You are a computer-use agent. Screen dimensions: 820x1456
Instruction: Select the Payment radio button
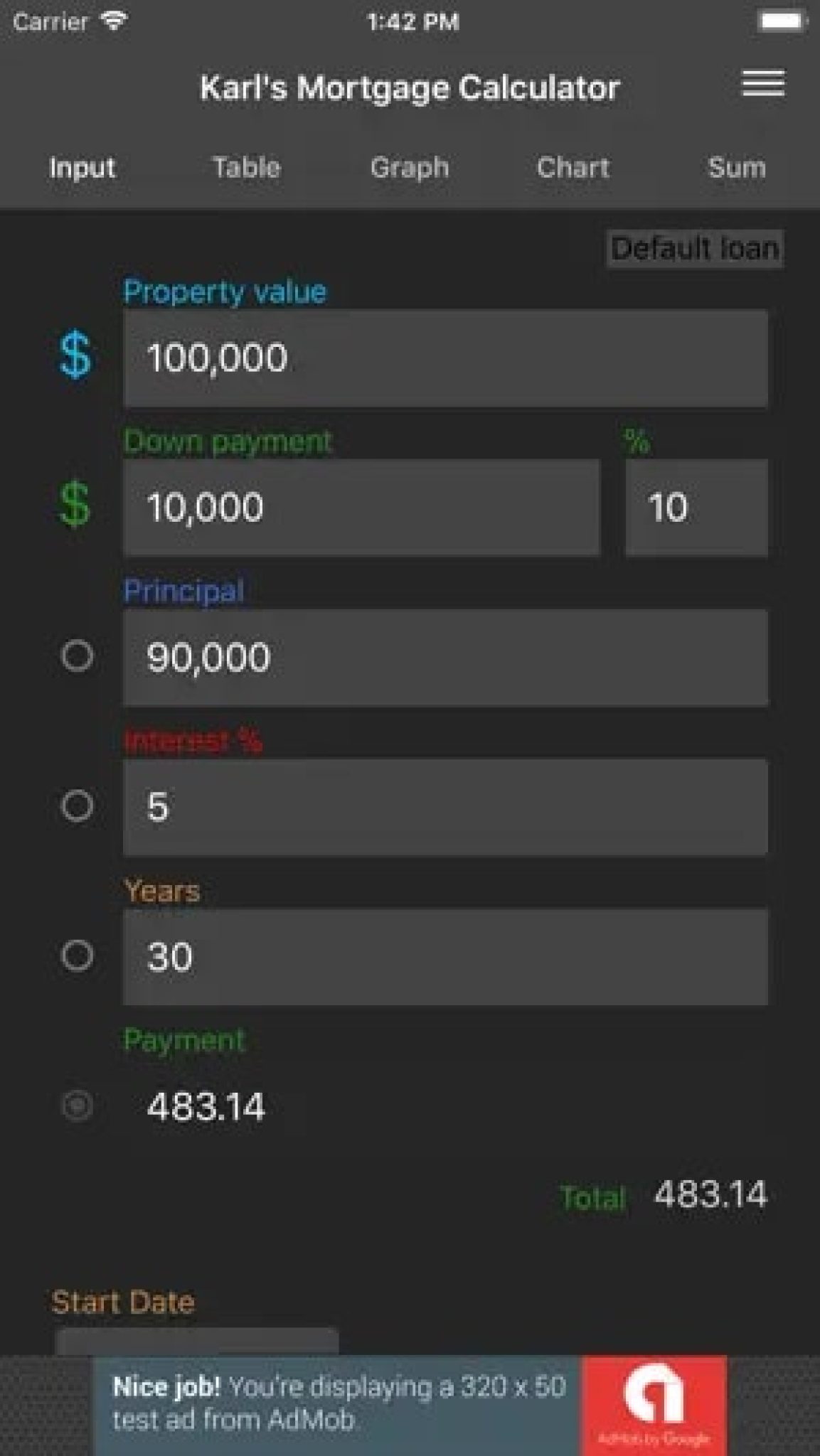coord(78,1106)
